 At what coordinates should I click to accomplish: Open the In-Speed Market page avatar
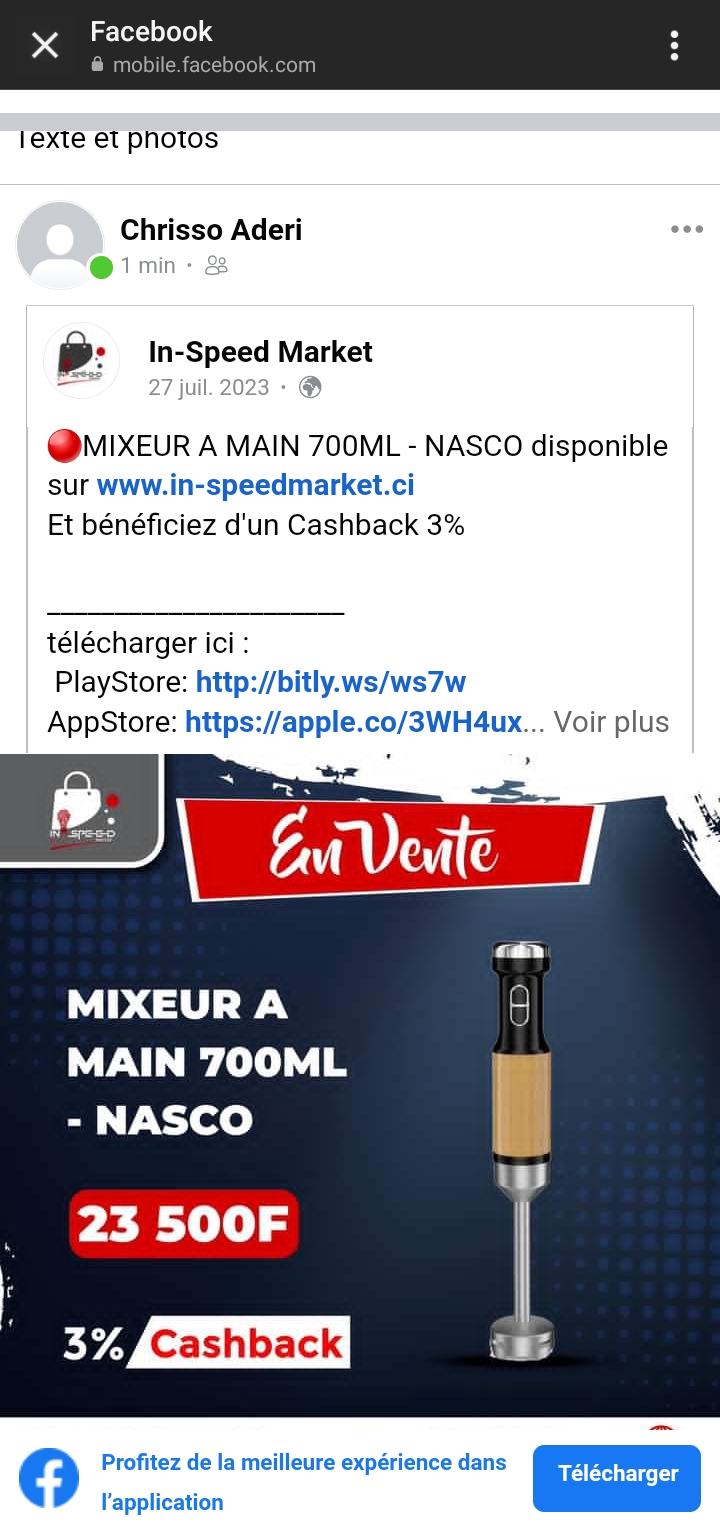[81, 361]
